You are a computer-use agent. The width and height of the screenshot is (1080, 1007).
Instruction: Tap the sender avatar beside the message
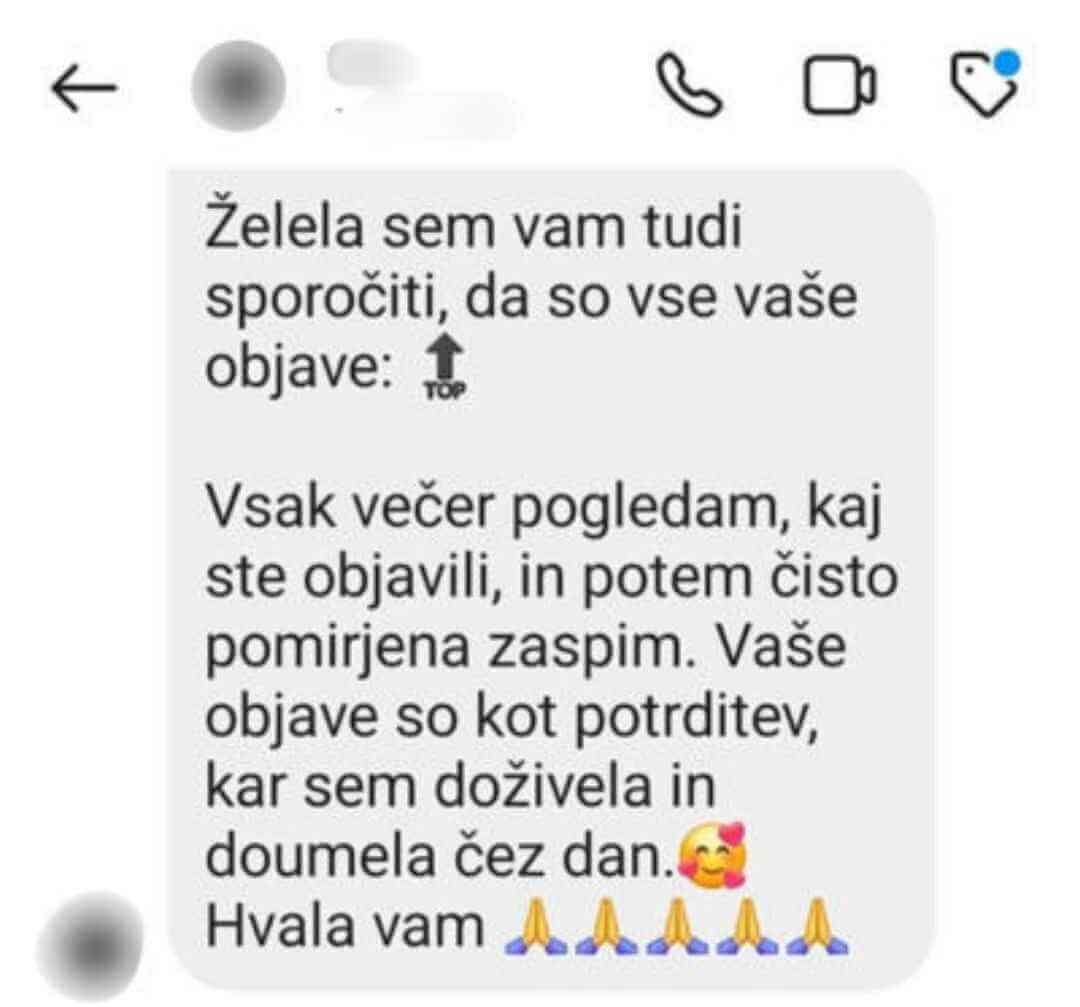91,945
